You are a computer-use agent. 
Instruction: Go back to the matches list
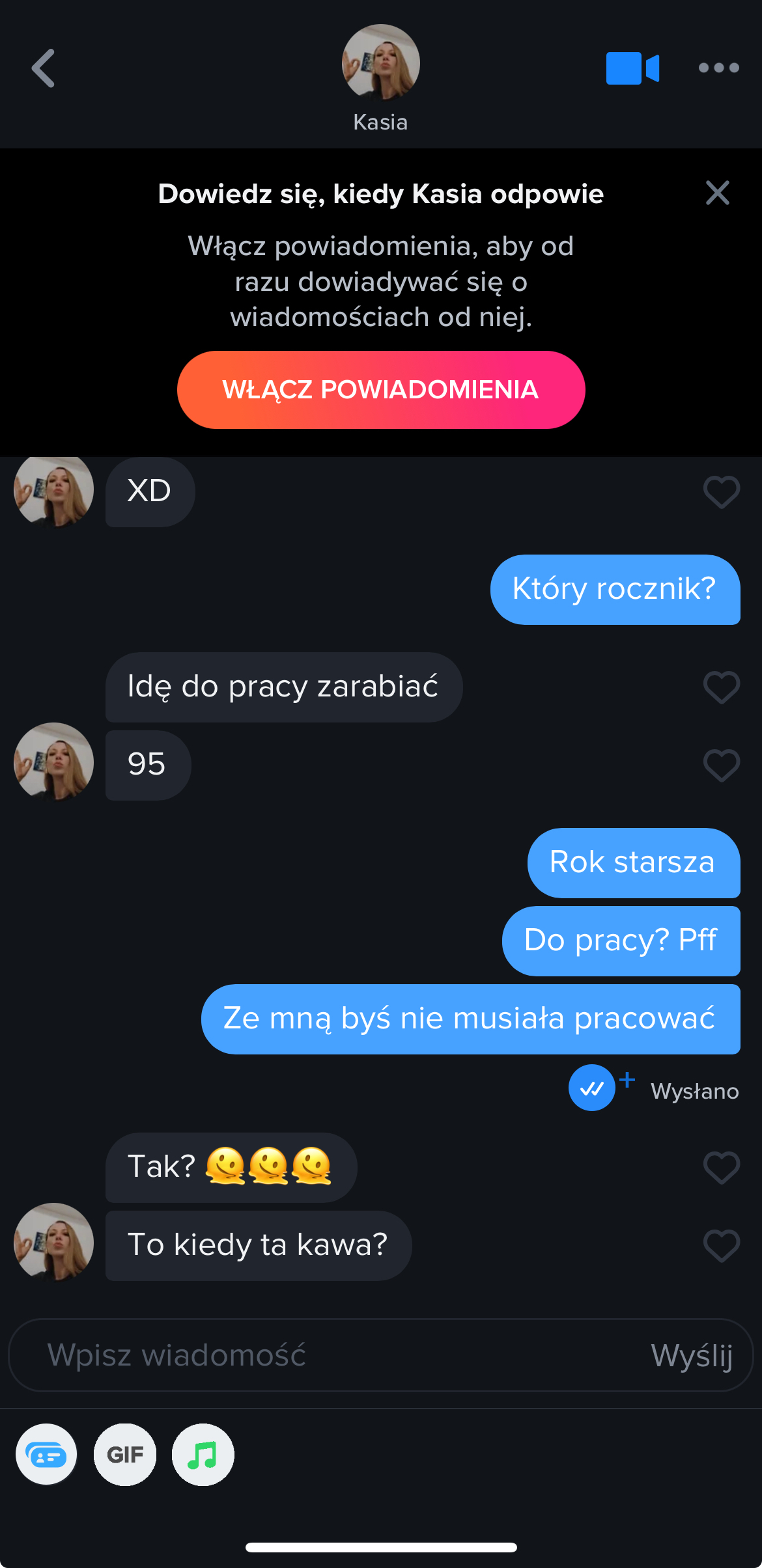[44, 68]
